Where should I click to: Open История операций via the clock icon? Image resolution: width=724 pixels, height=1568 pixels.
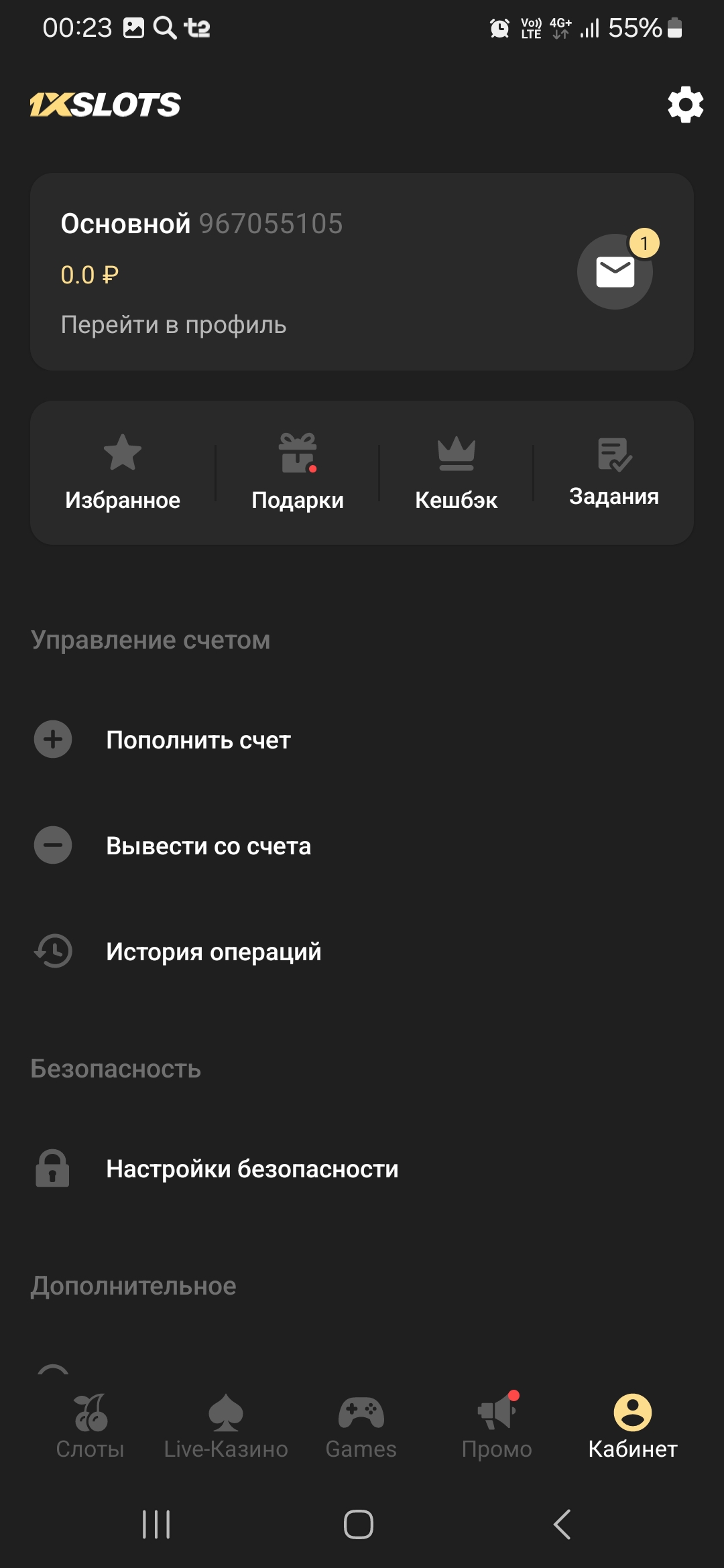point(53,951)
